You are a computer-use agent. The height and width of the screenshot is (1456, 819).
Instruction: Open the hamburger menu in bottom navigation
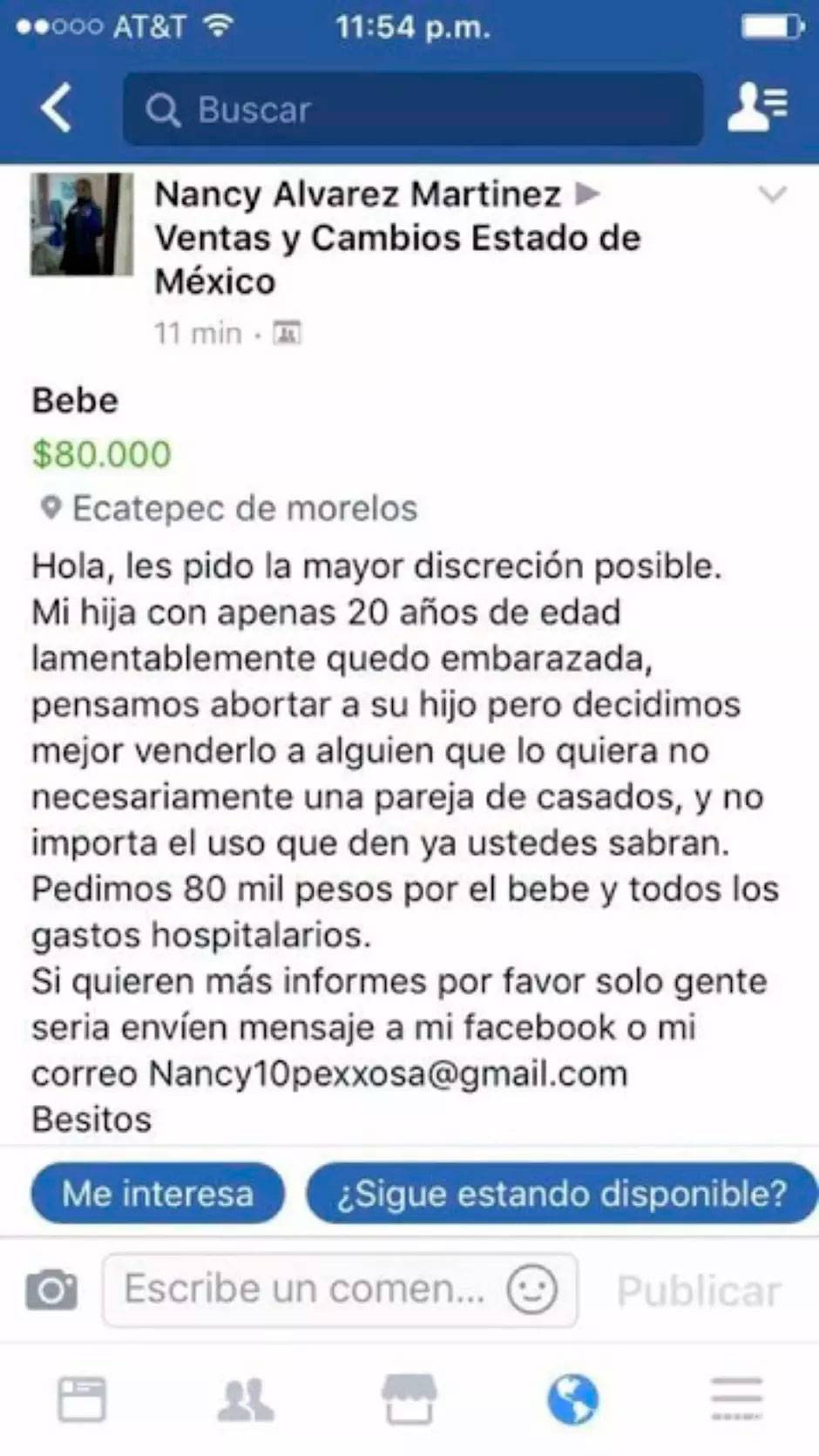[736, 1396]
